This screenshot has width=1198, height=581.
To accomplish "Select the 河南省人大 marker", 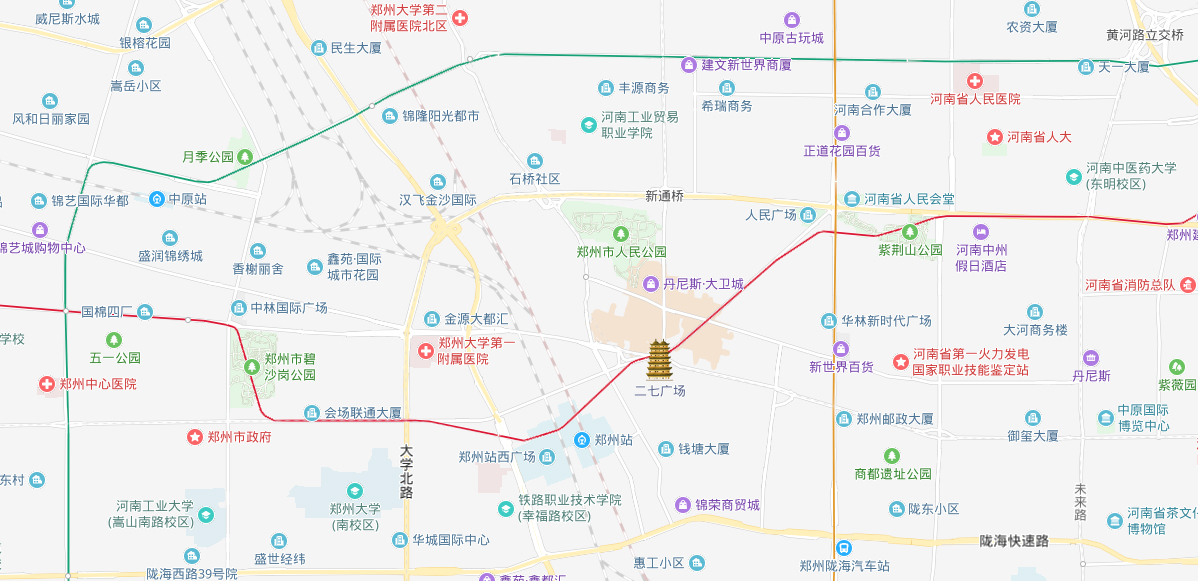I will point(995,137).
